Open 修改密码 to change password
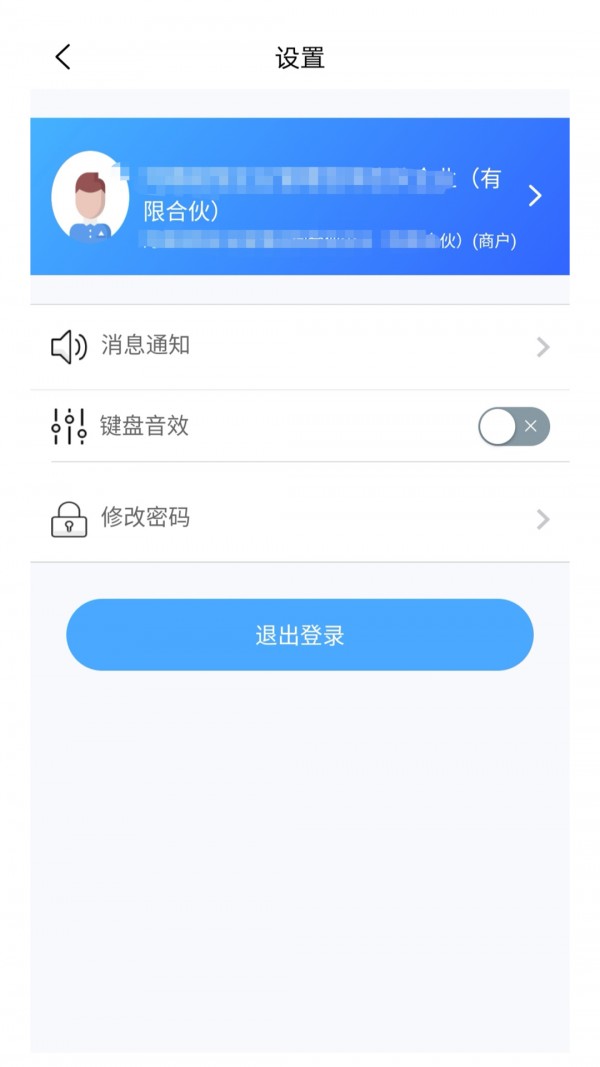The height and width of the screenshot is (1067, 600). coord(300,518)
